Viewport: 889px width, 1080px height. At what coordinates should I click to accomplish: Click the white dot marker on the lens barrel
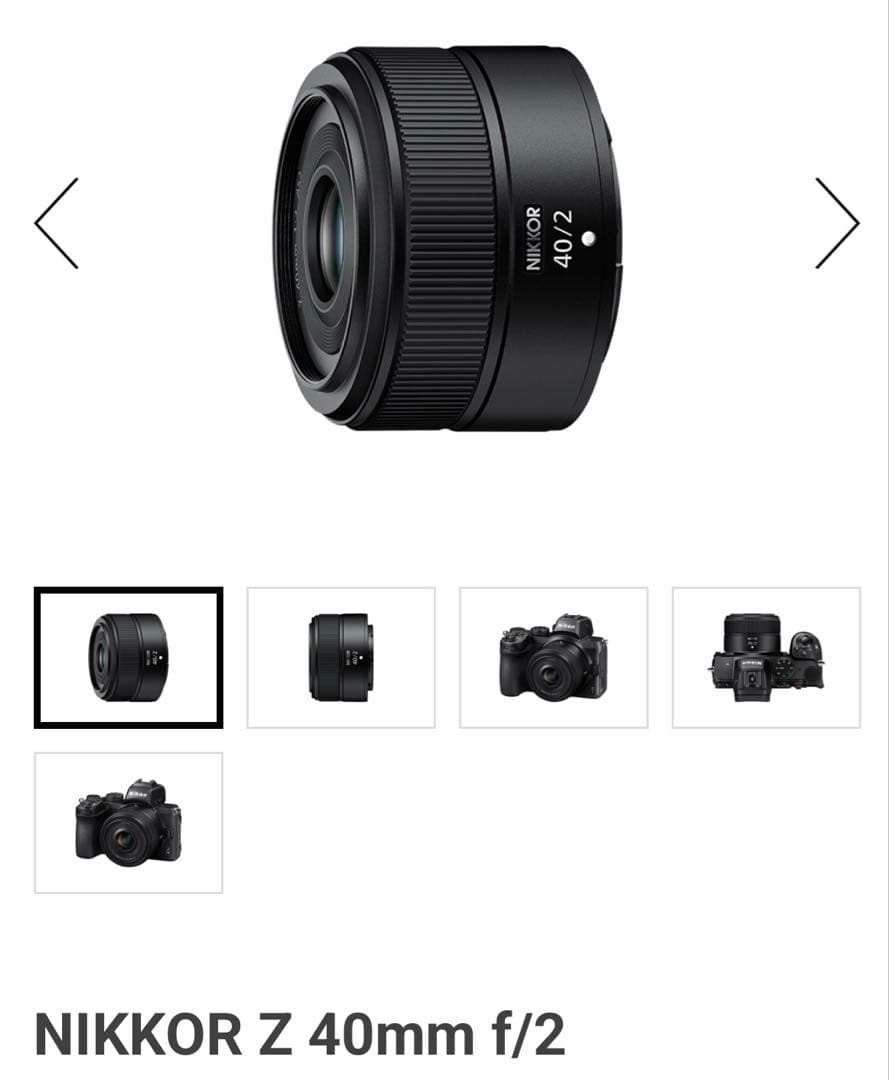tap(588, 240)
